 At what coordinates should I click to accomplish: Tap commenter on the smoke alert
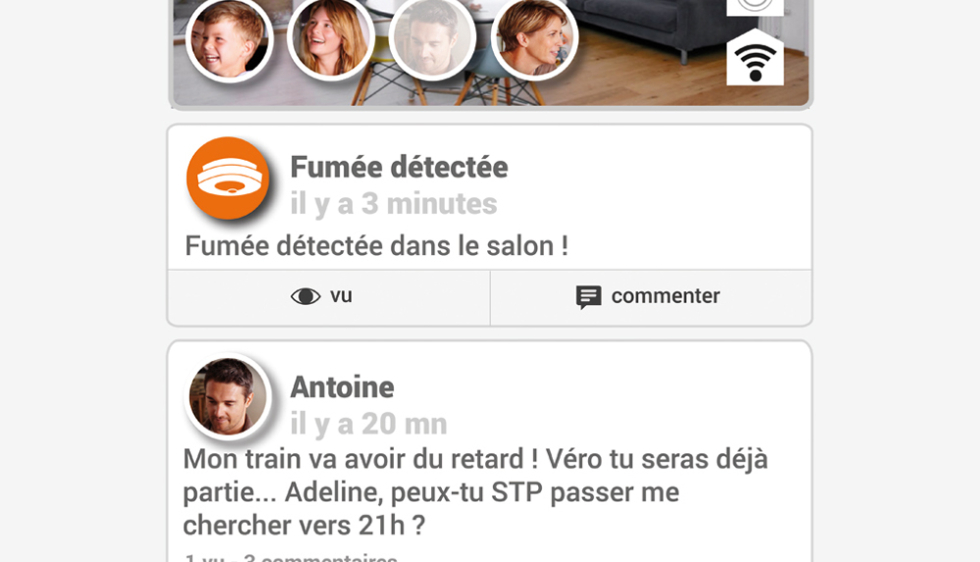pos(650,297)
